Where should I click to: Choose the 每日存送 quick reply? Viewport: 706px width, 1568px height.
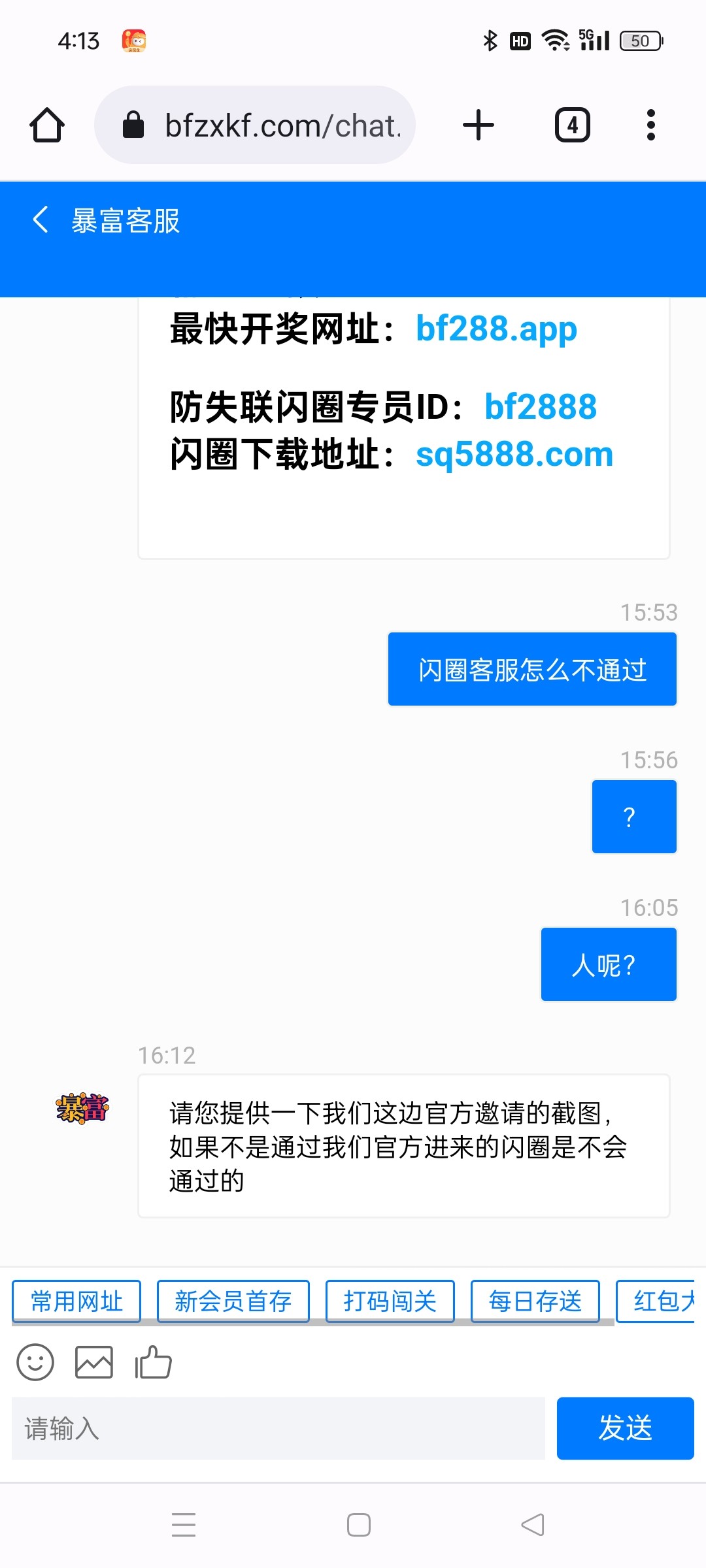(x=535, y=1301)
